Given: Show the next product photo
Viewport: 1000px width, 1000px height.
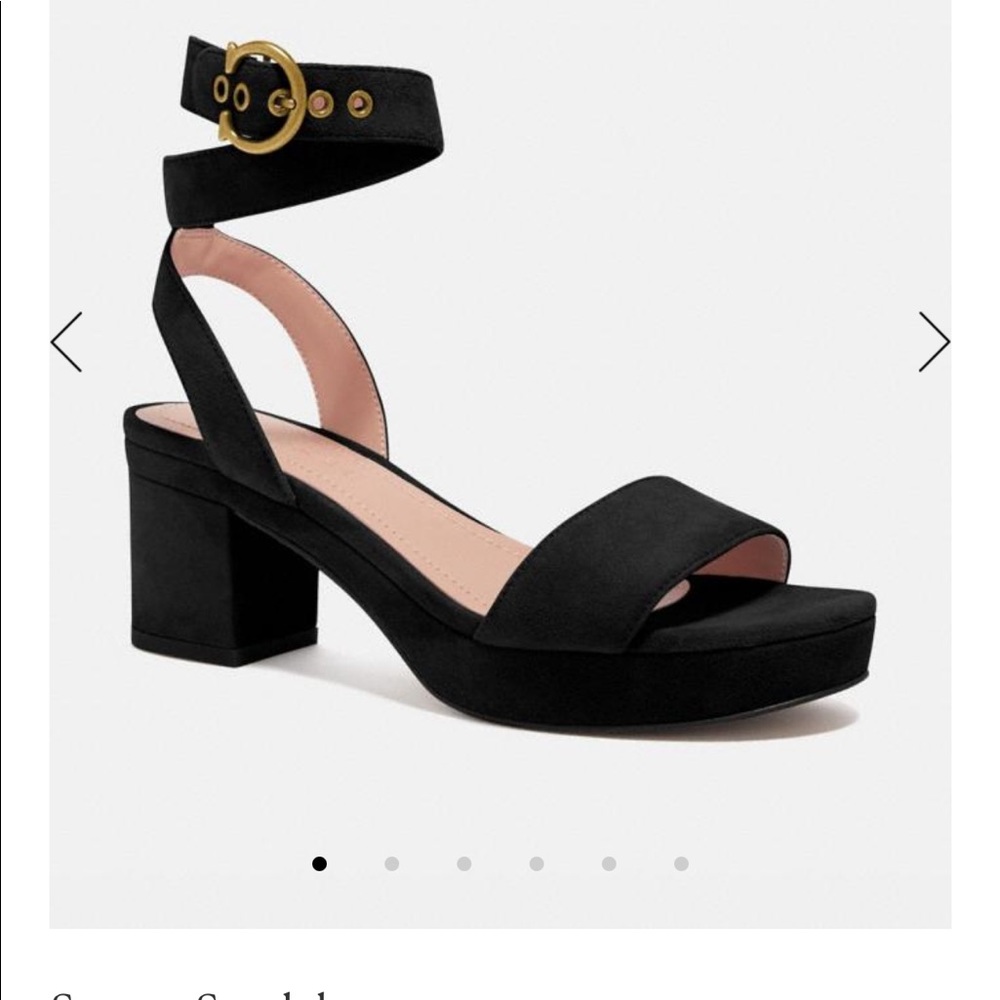Looking at the screenshot, I should [x=933, y=342].
